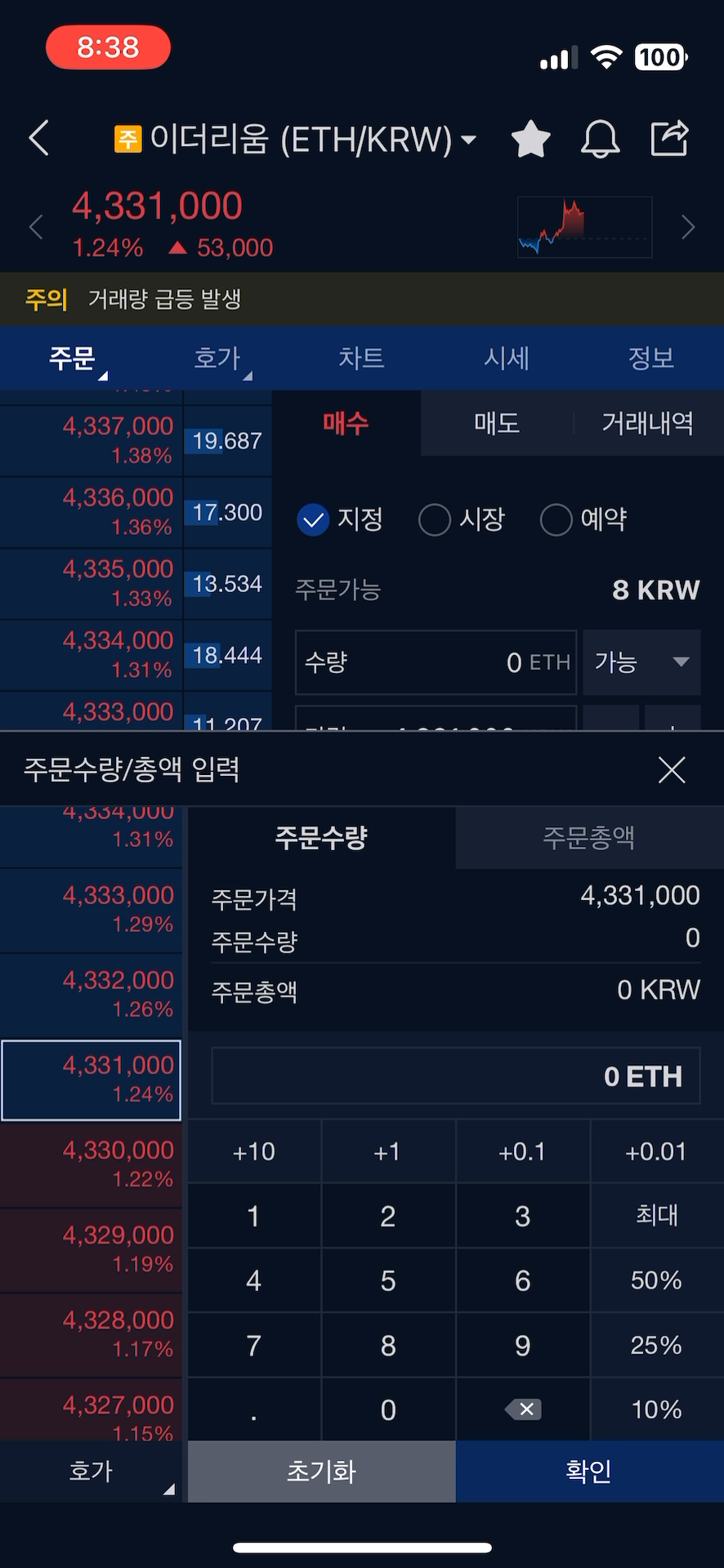The width and height of the screenshot is (724, 1568).
Task: Switch to the 차트 tab
Action: [361, 358]
